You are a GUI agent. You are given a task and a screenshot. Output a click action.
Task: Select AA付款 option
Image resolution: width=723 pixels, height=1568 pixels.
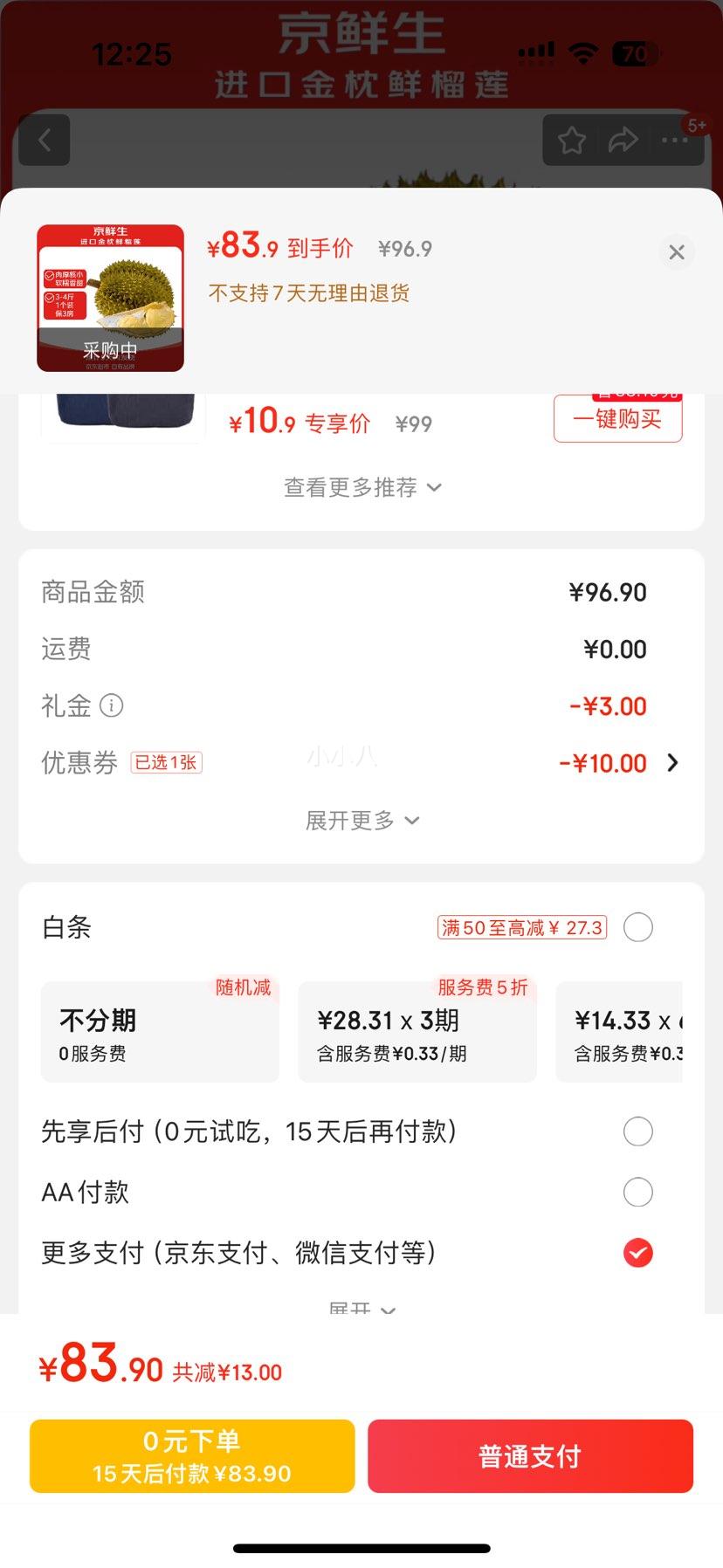637,1192
